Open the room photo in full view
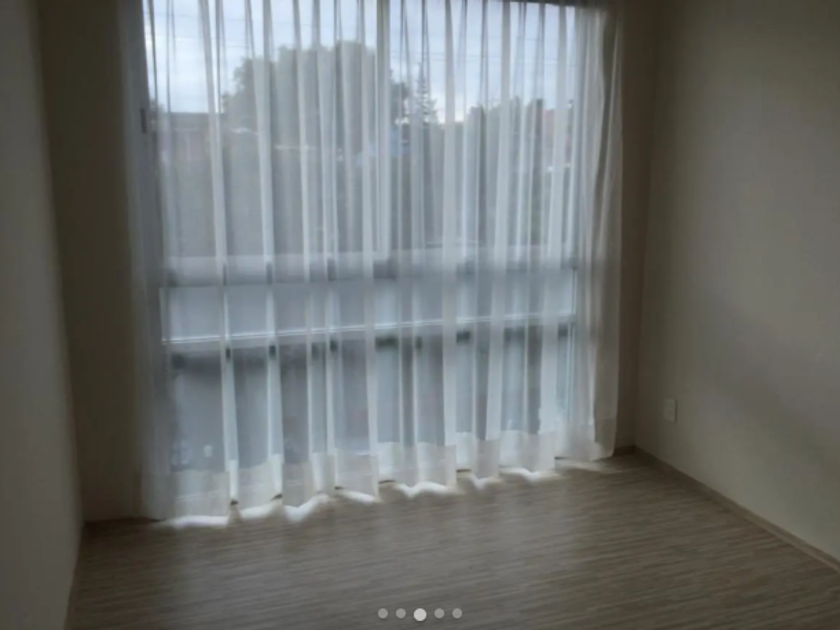Image resolution: width=840 pixels, height=630 pixels. point(420,300)
